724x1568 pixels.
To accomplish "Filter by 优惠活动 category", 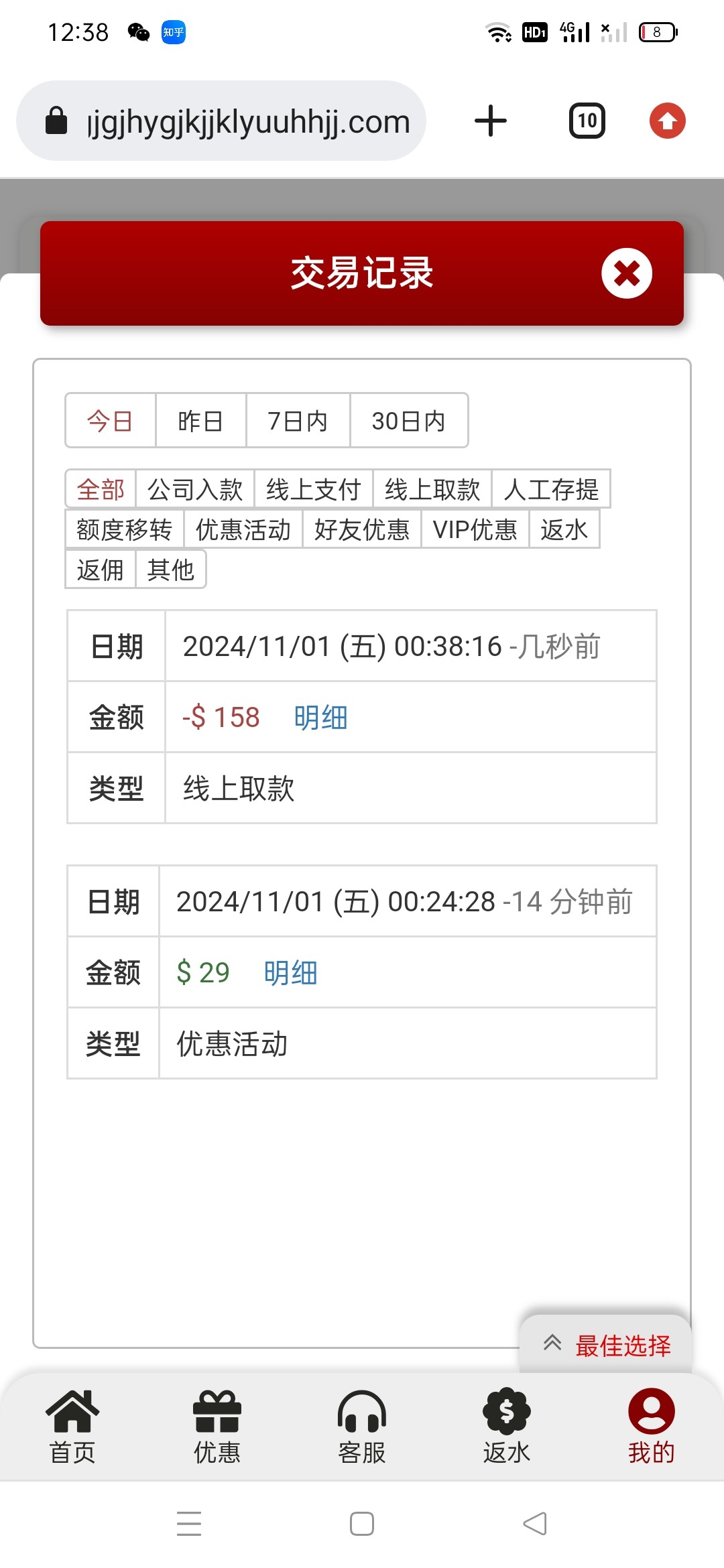I will (x=243, y=529).
